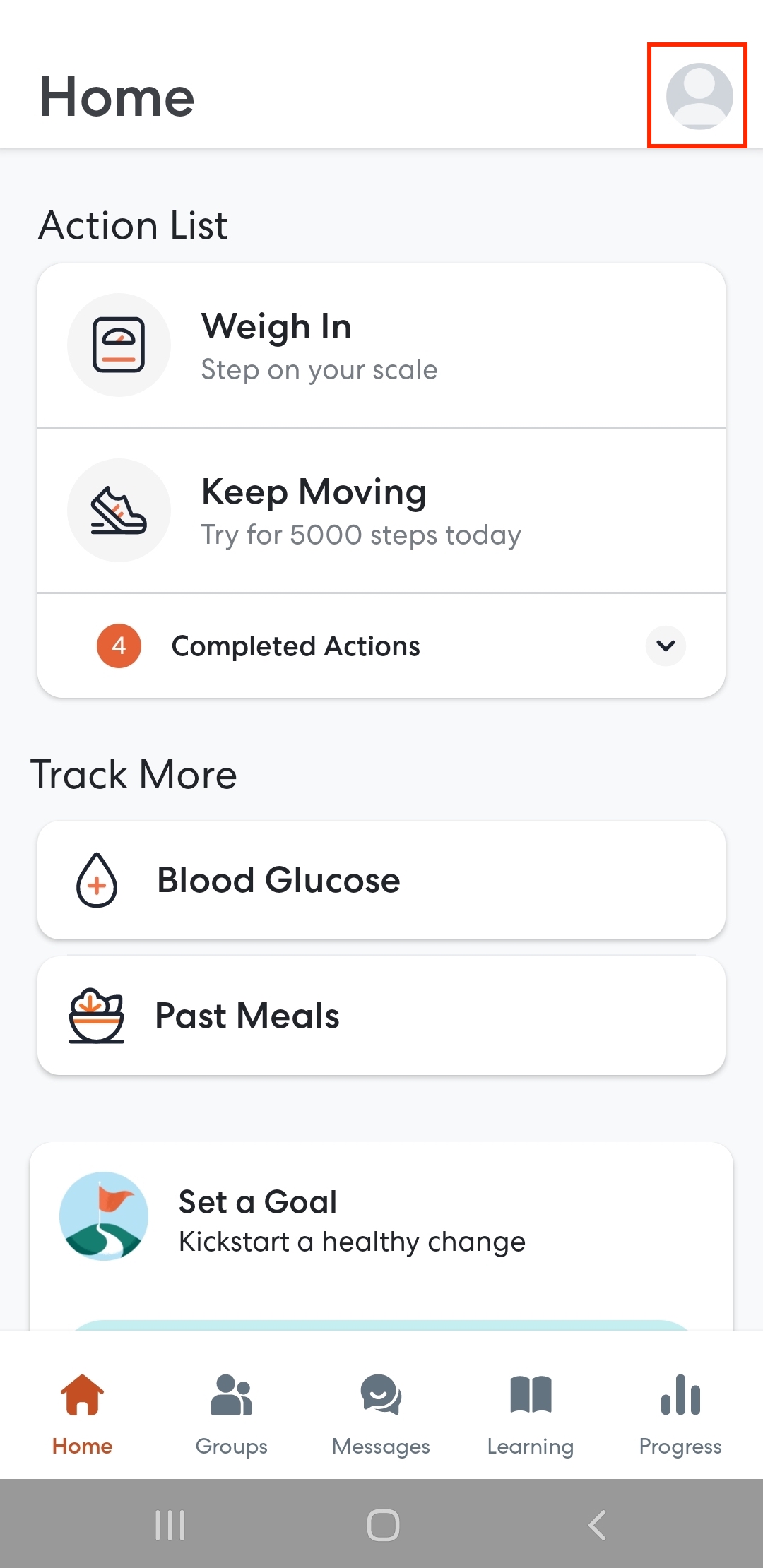Click the Blood Glucose drop icon
Viewport: 763px width, 1568px height.
pyautogui.click(x=97, y=880)
